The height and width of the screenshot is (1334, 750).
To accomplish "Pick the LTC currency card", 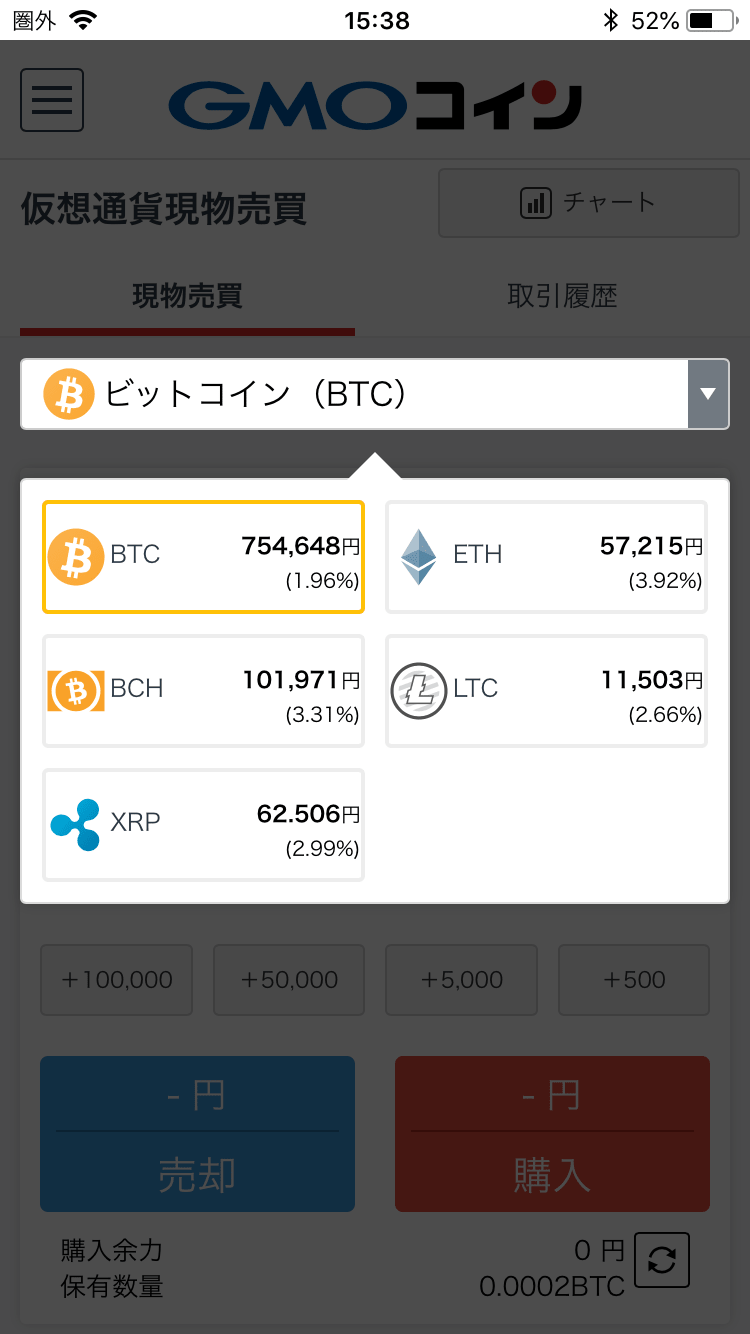I will click(547, 691).
